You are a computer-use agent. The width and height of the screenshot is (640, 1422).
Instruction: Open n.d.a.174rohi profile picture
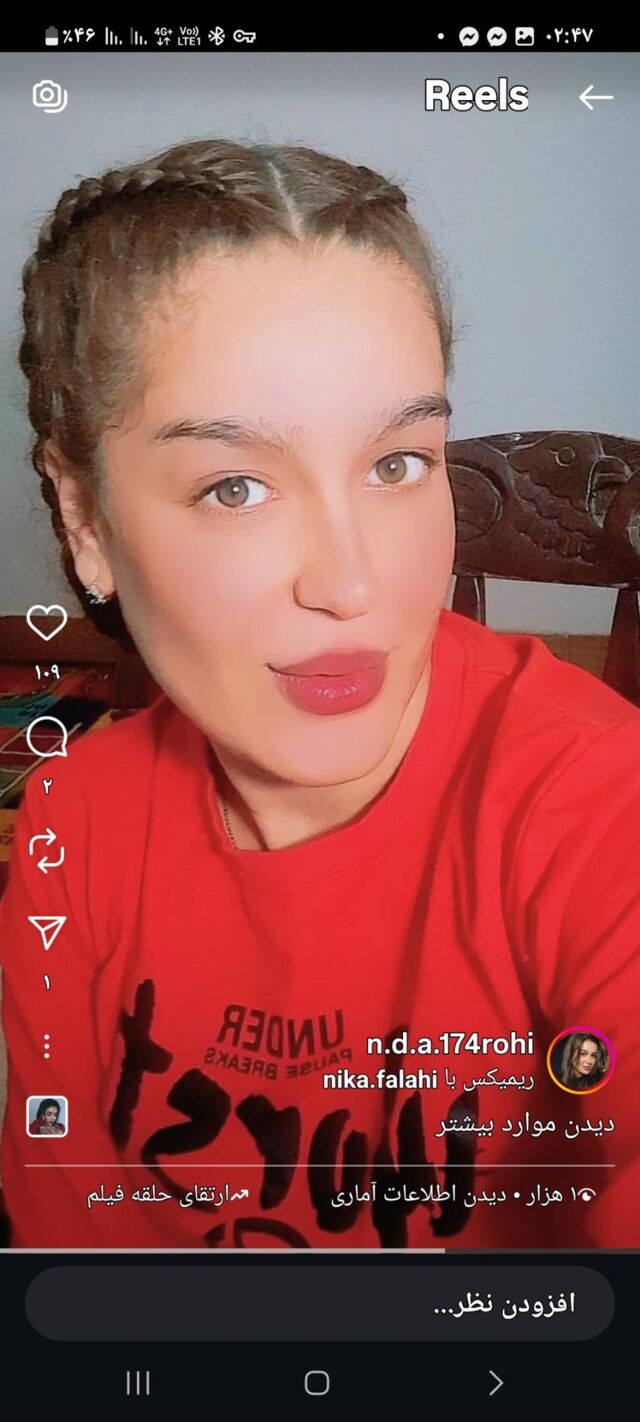[x=581, y=1059]
